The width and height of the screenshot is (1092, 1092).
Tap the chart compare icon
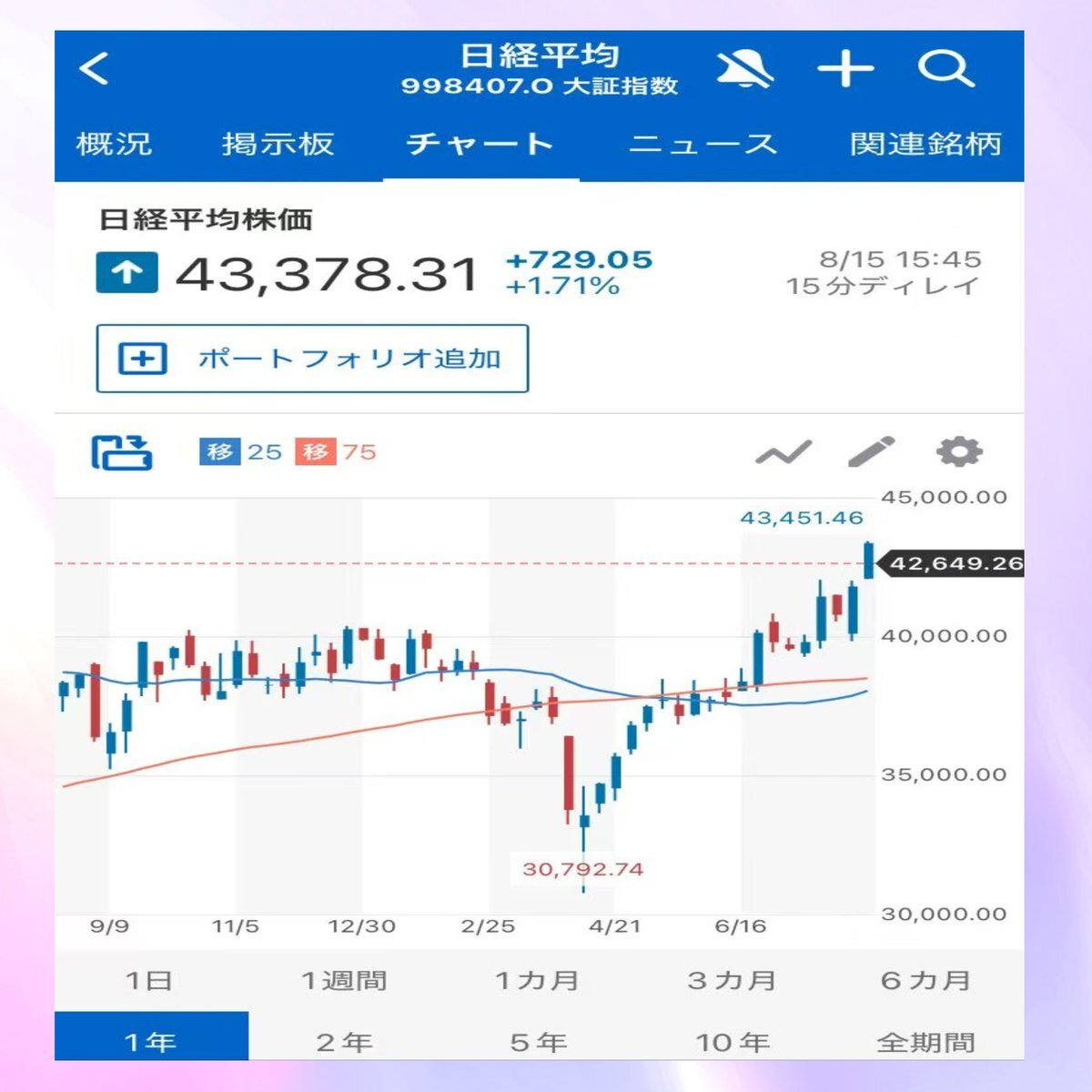pyautogui.click(x=122, y=452)
